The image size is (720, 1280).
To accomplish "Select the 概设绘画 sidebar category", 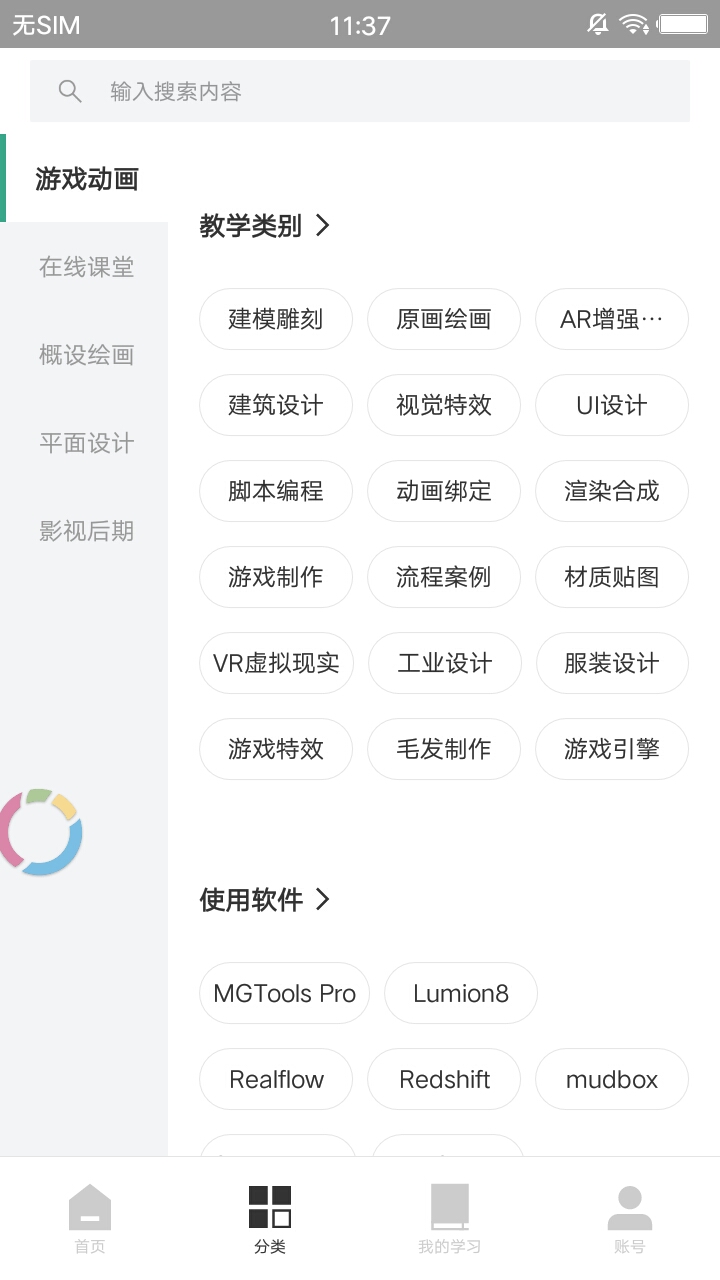I will (x=86, y=355).
